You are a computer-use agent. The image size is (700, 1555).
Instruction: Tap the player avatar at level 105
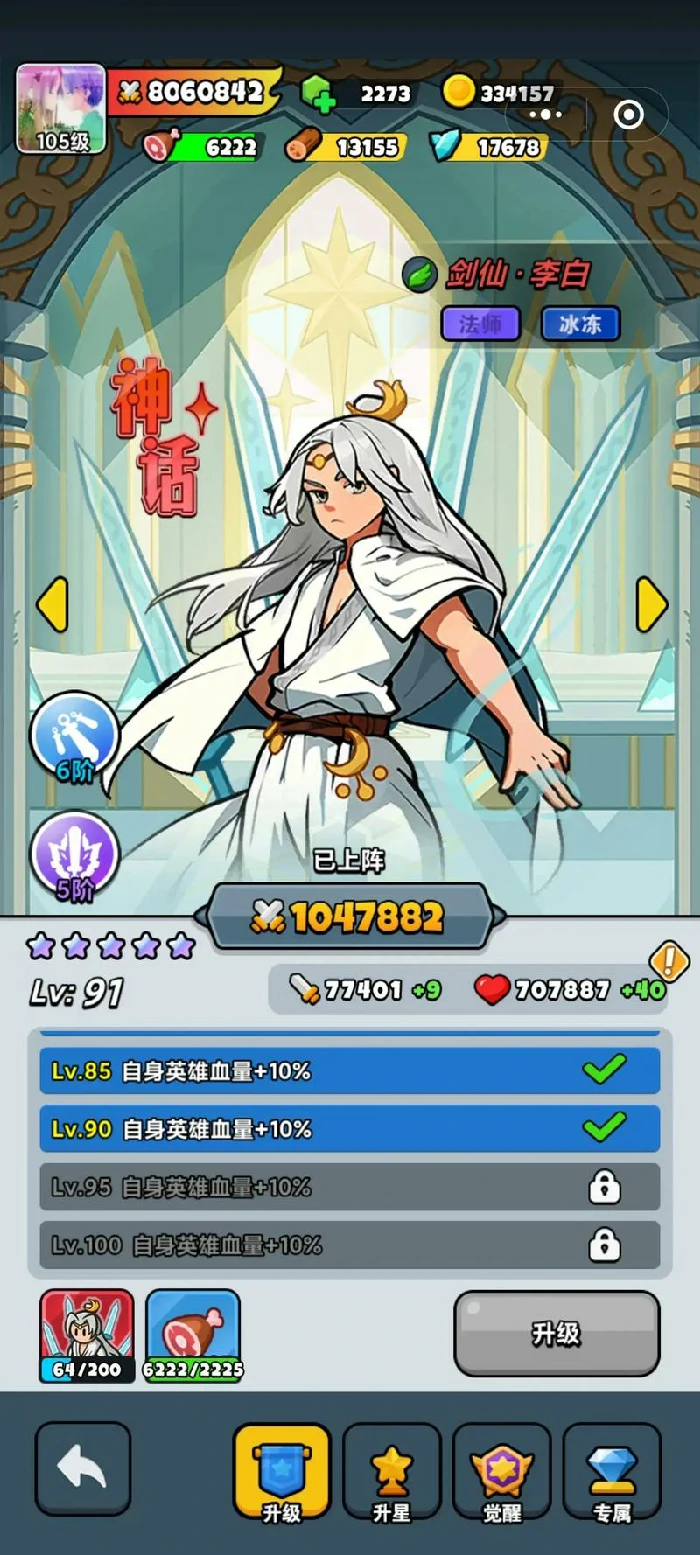click(60, 108)
